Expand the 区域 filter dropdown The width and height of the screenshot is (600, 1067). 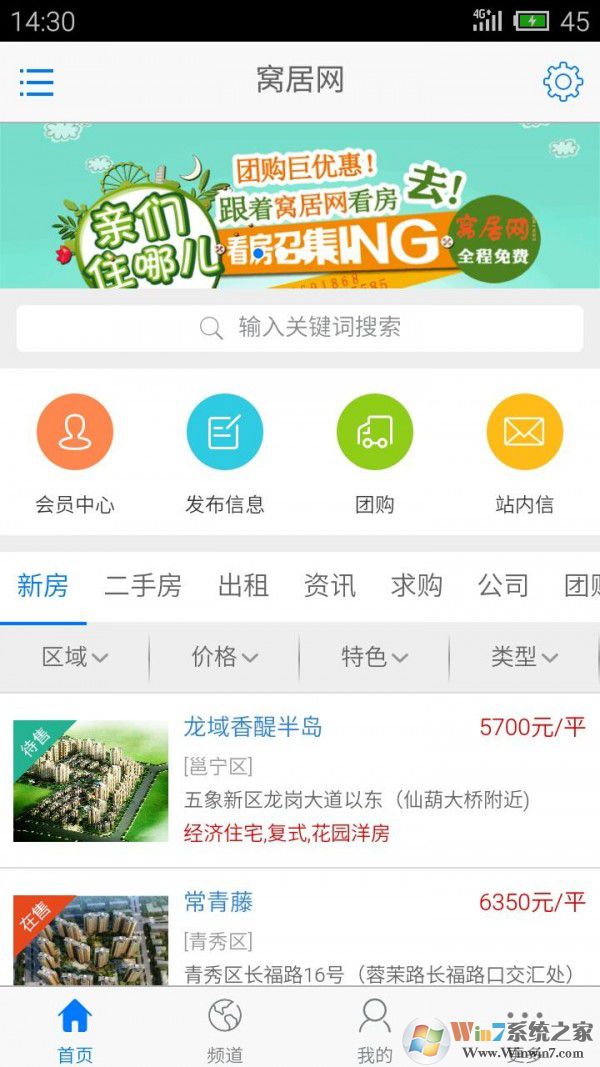click(x=75, y=657)
